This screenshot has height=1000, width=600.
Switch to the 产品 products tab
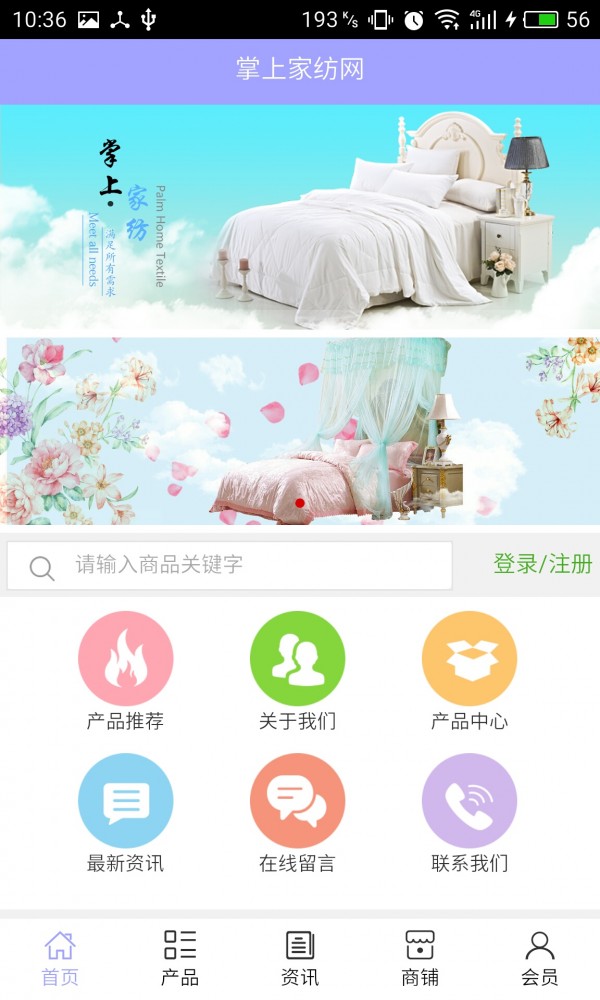pyautogui.click(x=180, y=958)
